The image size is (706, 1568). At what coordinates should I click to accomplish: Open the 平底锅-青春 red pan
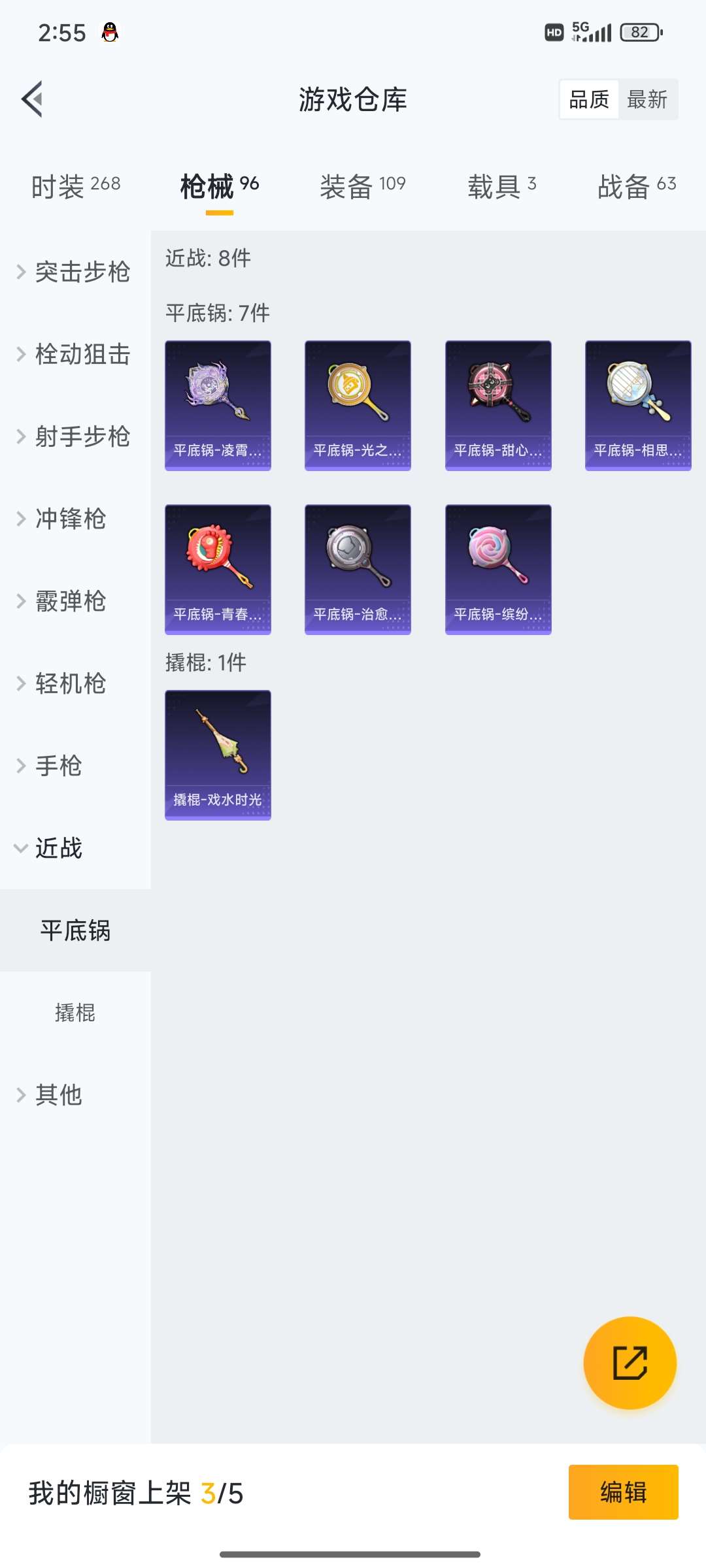[x=218, y=568]
